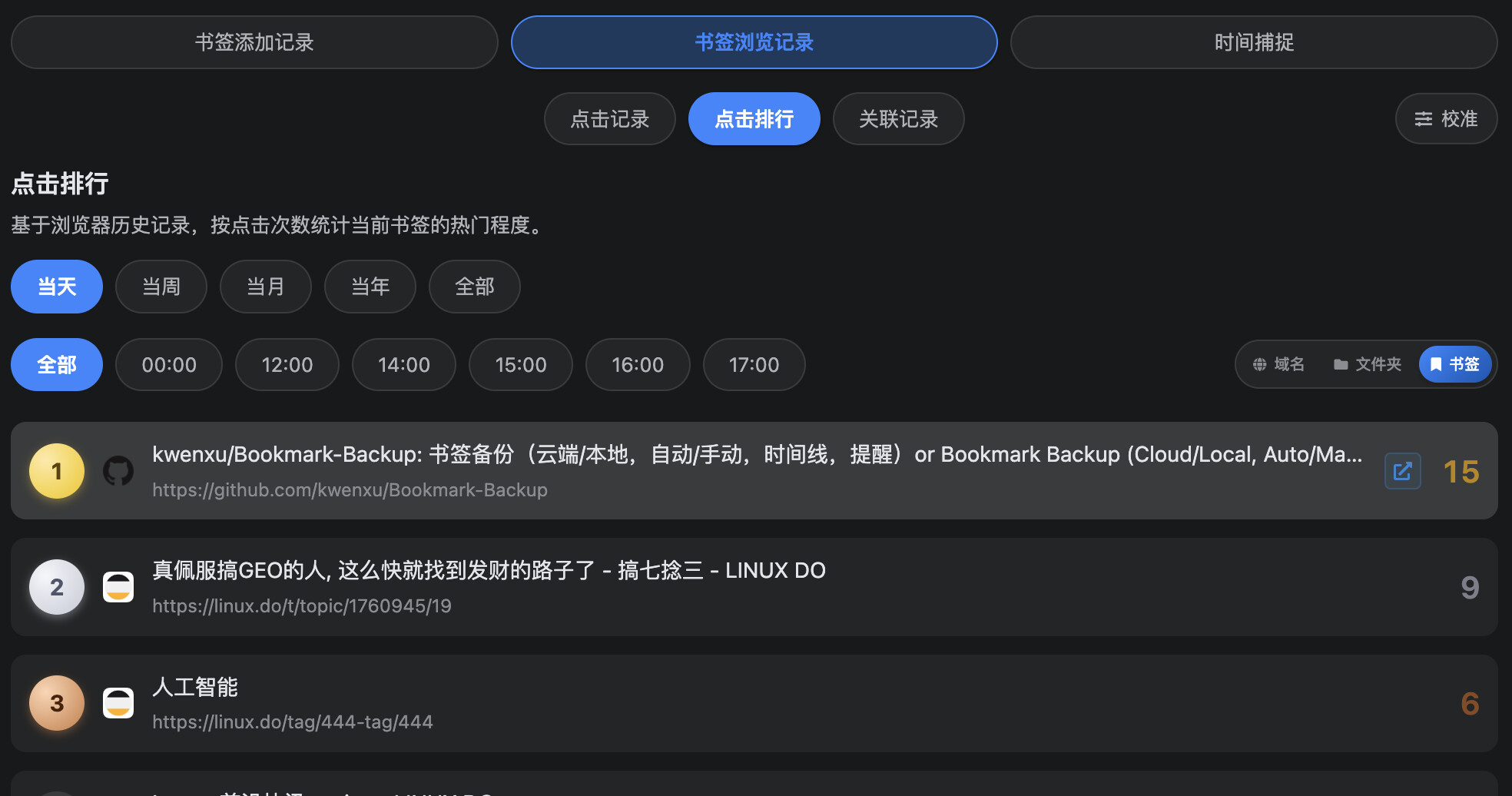Open the 校准 calibration button
Image resolution: width=1512 pixels, height=796 pixels.
[x=1446, y=119]
